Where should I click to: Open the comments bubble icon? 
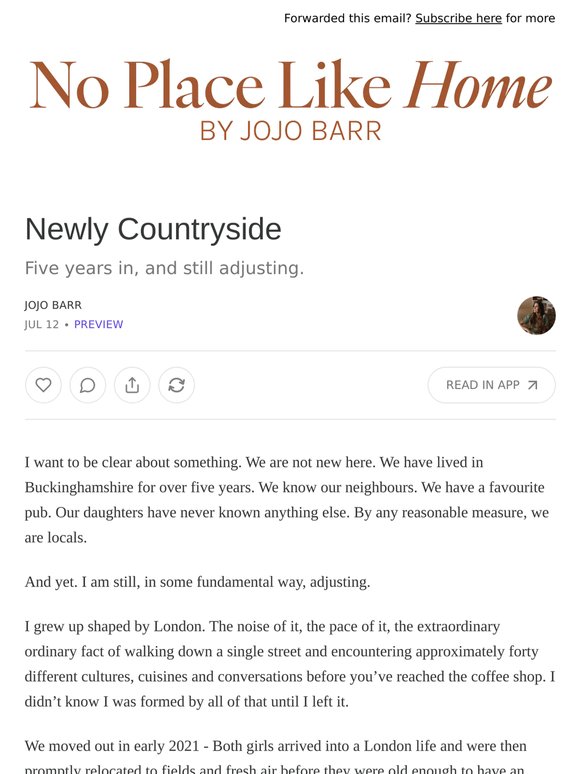click(x=88, y=385)
